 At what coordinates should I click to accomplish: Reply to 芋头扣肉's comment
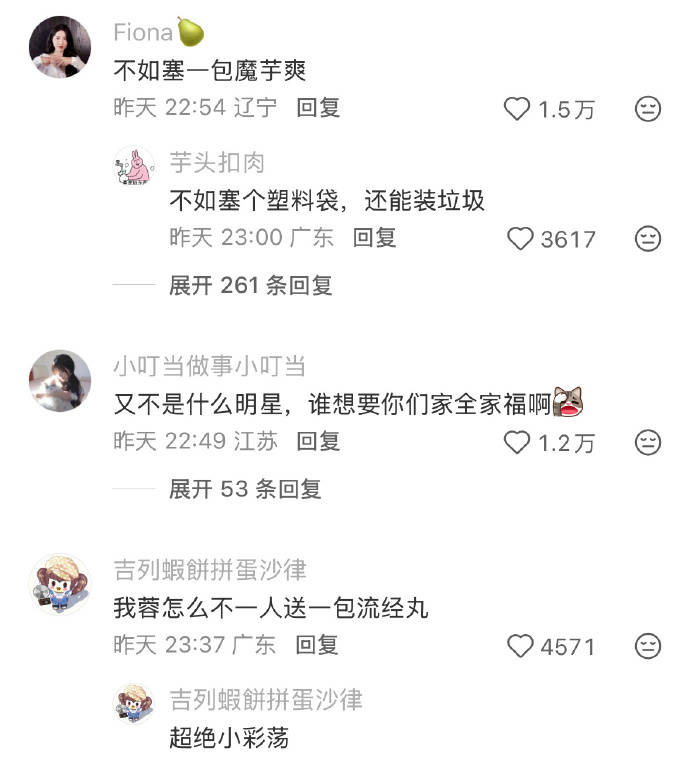pyautogui.click(x=375, y=238)
